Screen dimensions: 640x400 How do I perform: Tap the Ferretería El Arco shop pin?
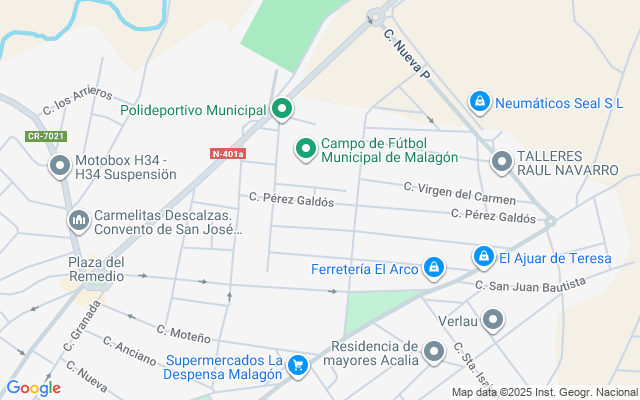[x=433, y=268]
